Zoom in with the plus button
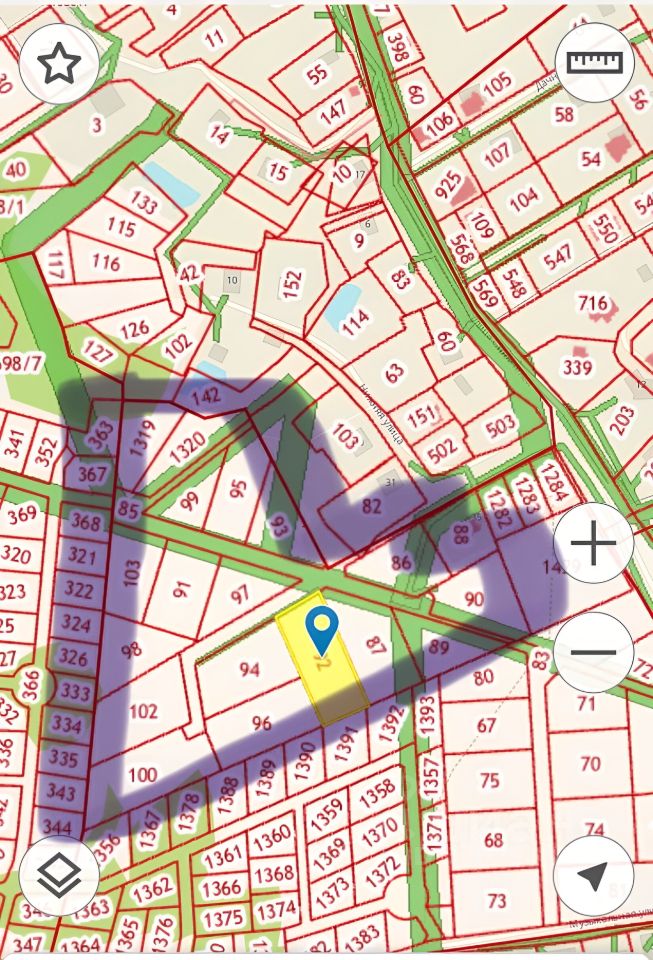This screenshot has height=960, width=653. click(593, 544)
